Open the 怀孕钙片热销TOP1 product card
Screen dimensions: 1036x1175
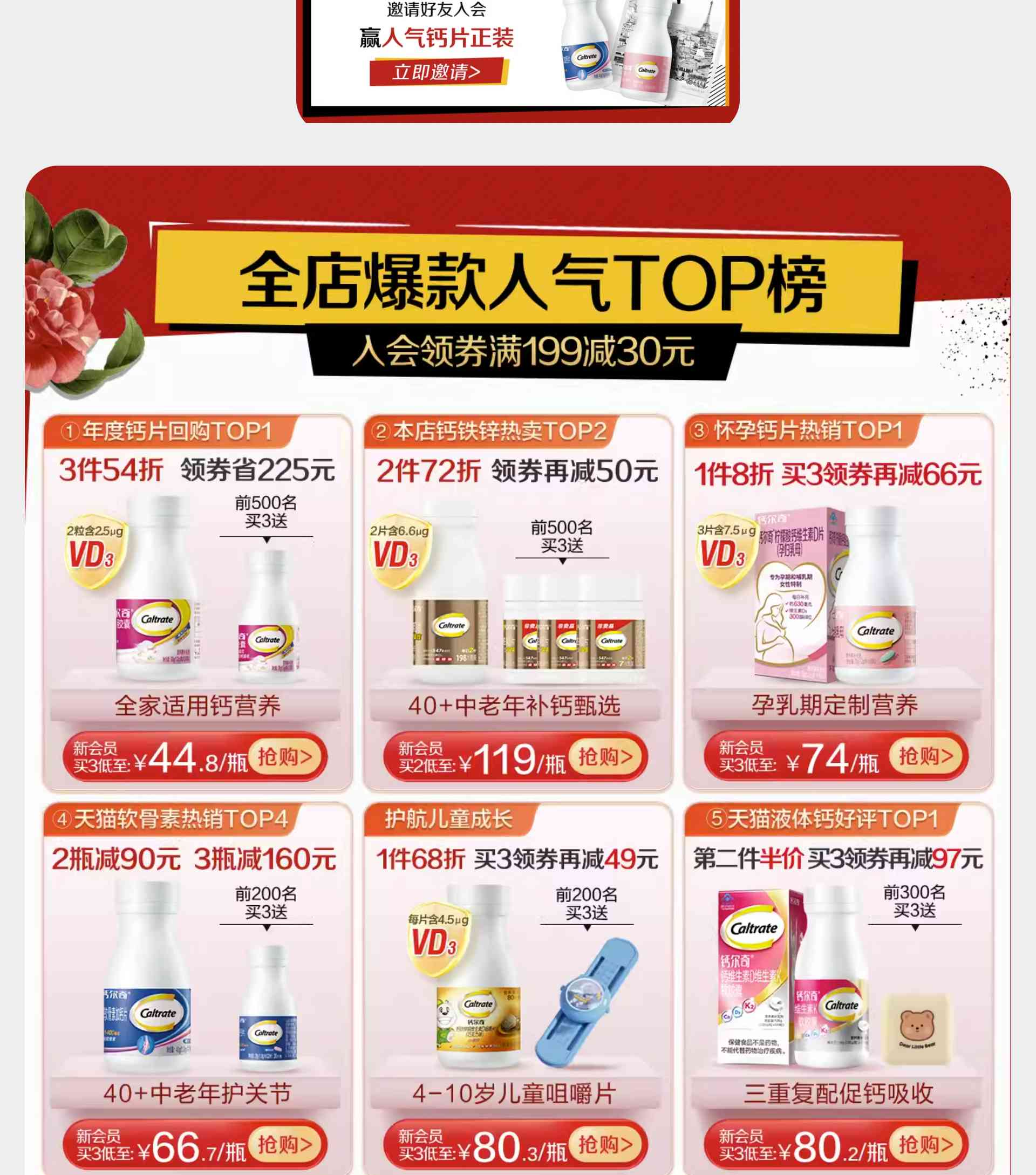click(838, 598)
